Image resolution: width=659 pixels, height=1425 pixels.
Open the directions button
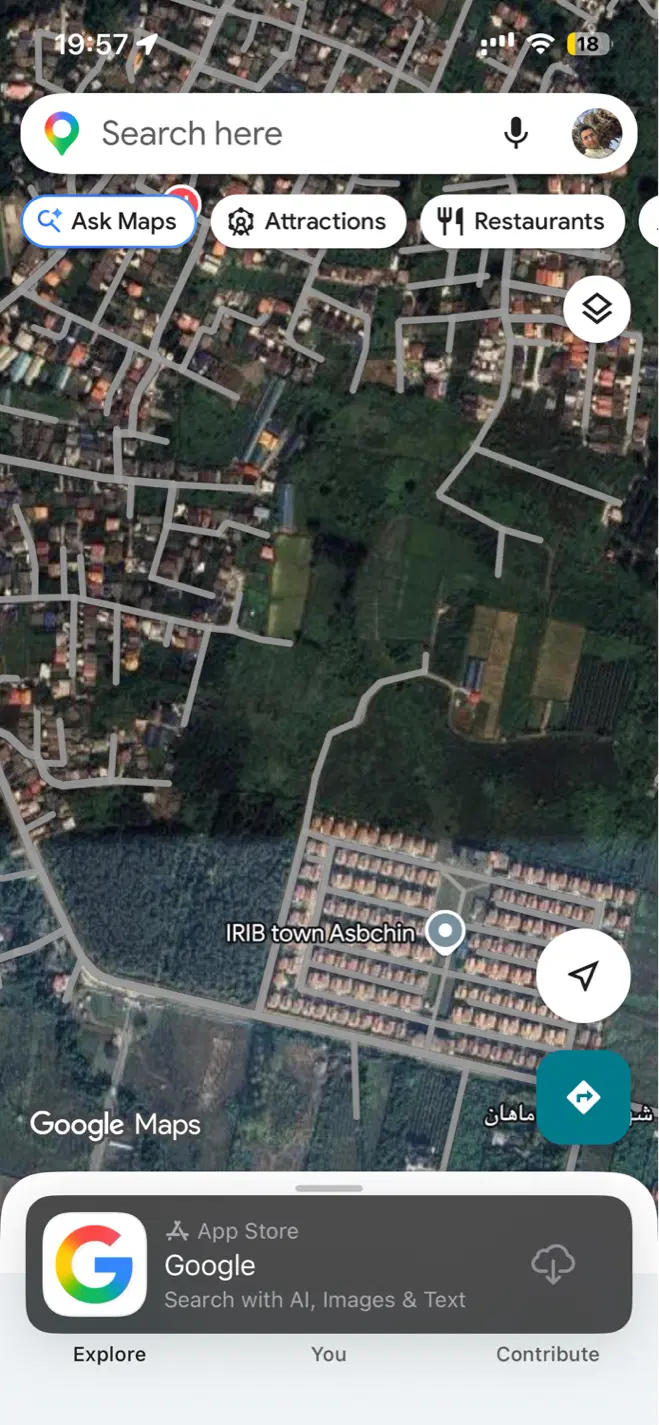pyautogui.click(x=584, y=1097)
